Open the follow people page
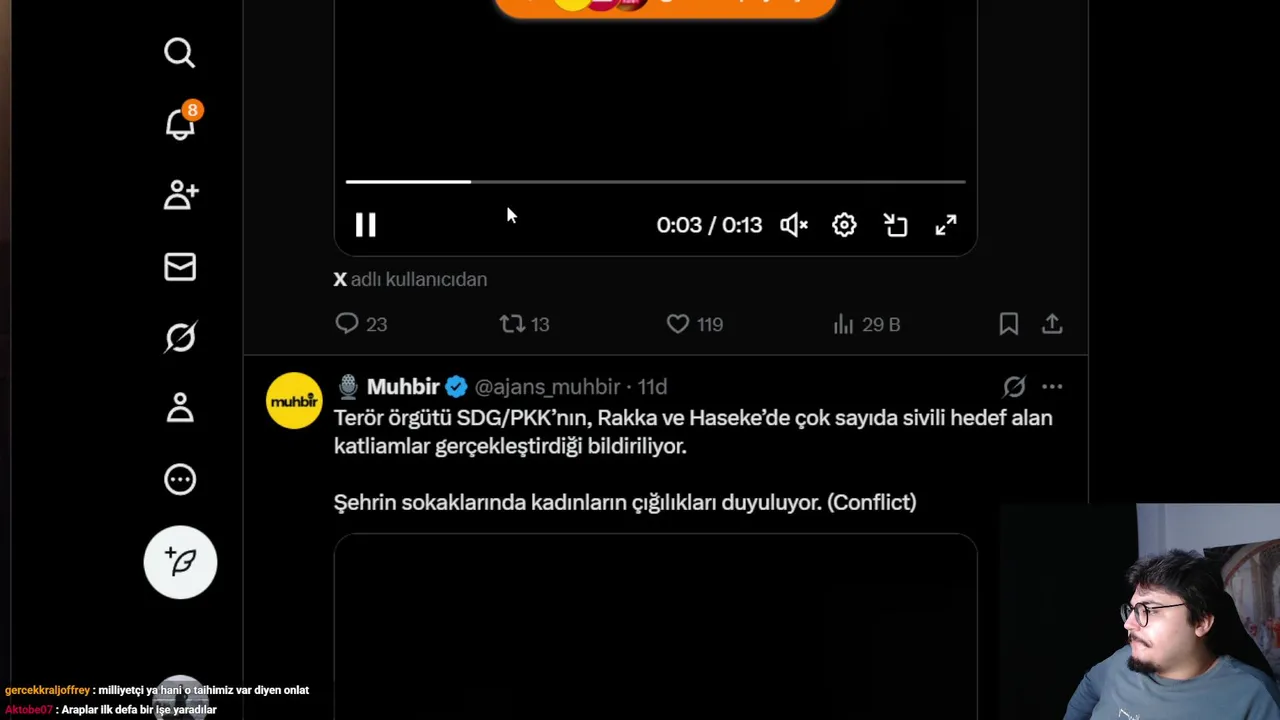 pyautogui.click(x=180, y=195)
